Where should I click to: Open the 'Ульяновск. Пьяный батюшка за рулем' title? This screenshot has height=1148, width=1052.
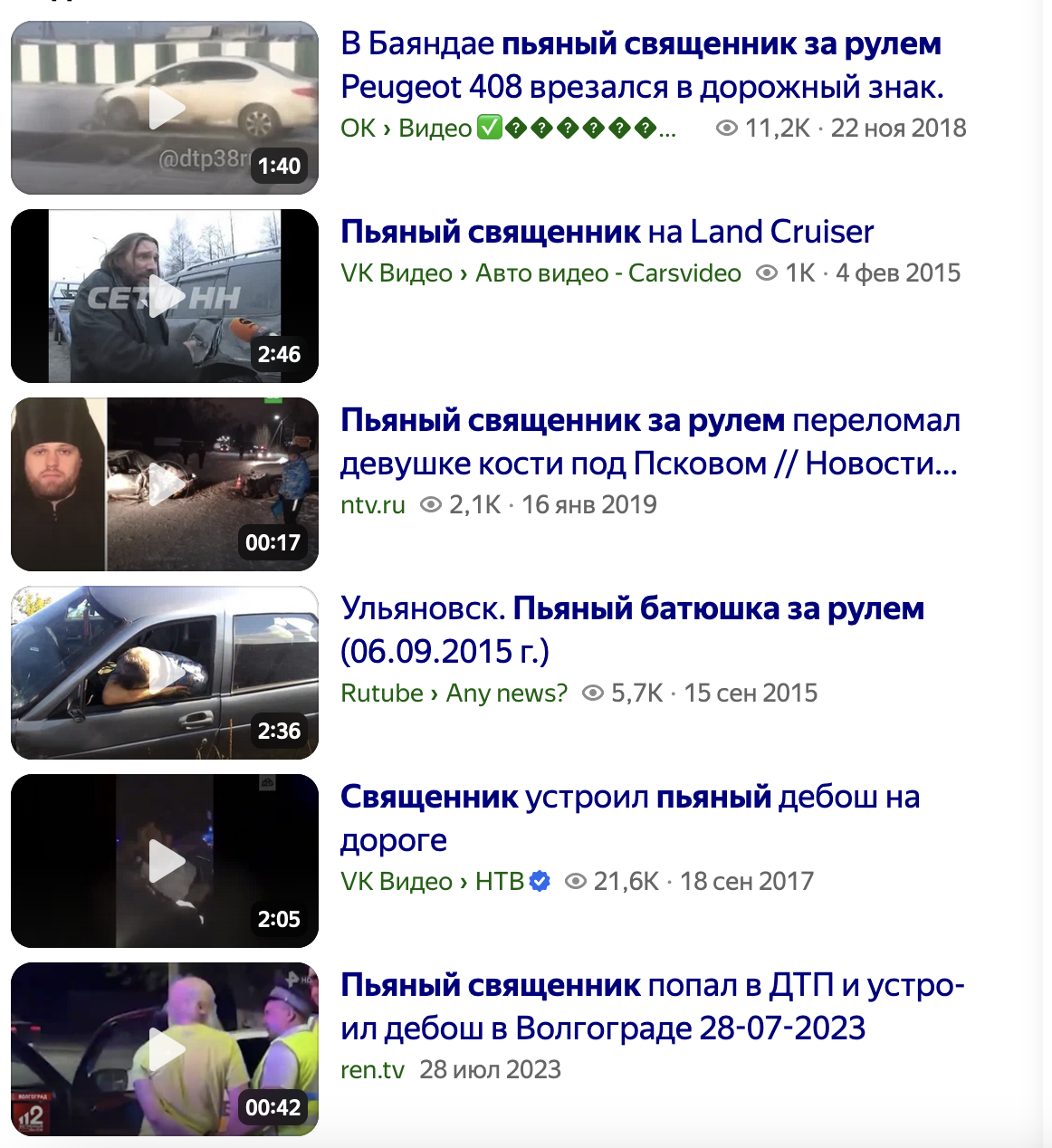coord(631,629)
